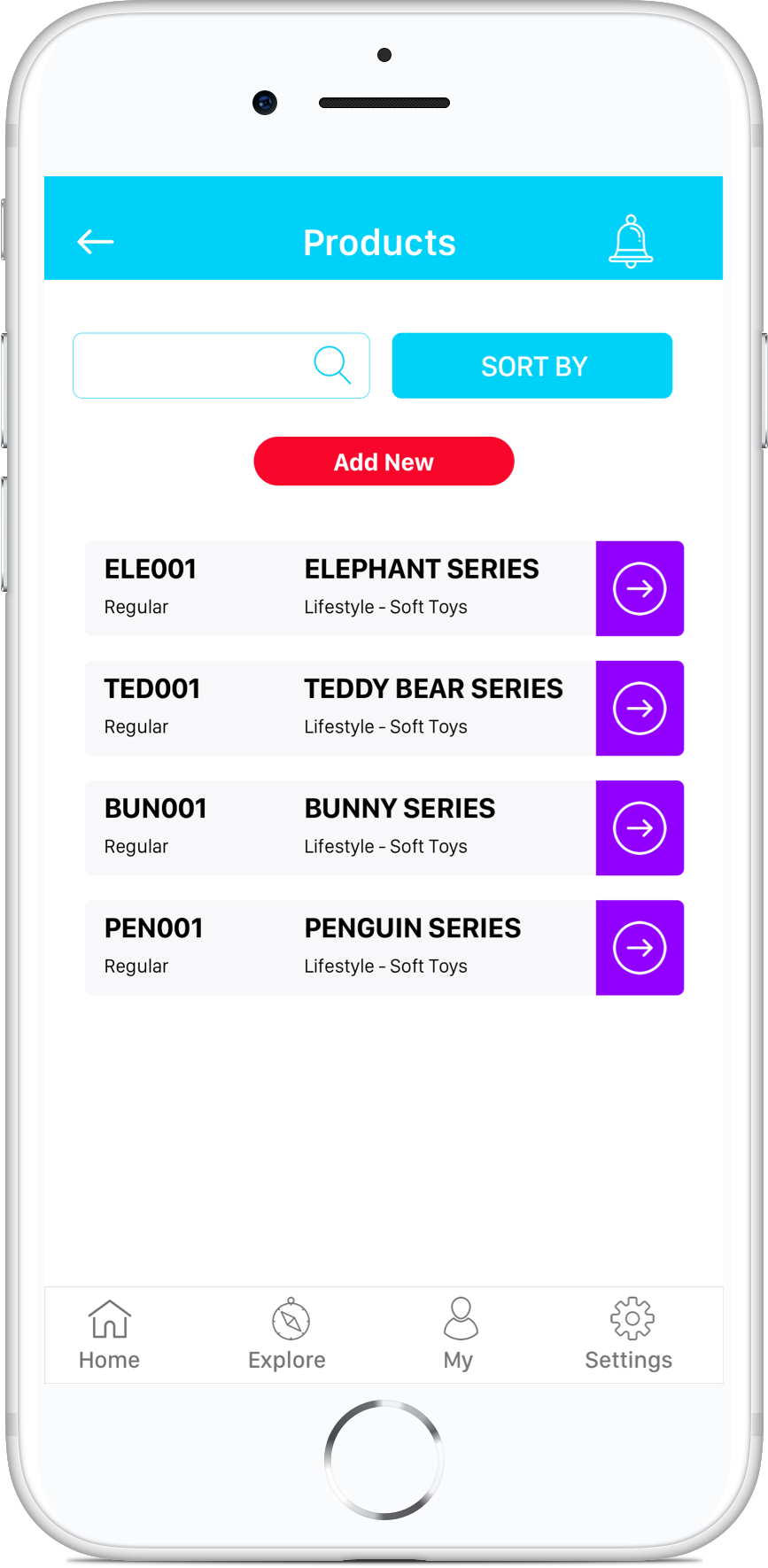Viewport: 768px width, 1568px height.
Task: Switch to the Settings tab
Action: (x=628, y=1335)
